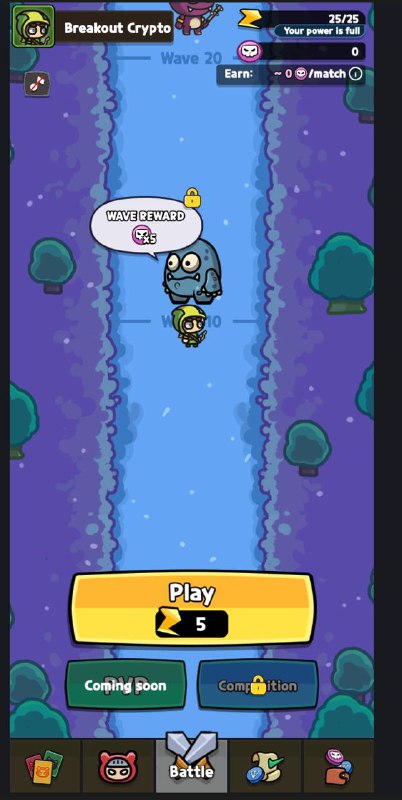Screen dimensions: 402x800
Task: Open the cards tab
Action: click(x=45, y=766)
